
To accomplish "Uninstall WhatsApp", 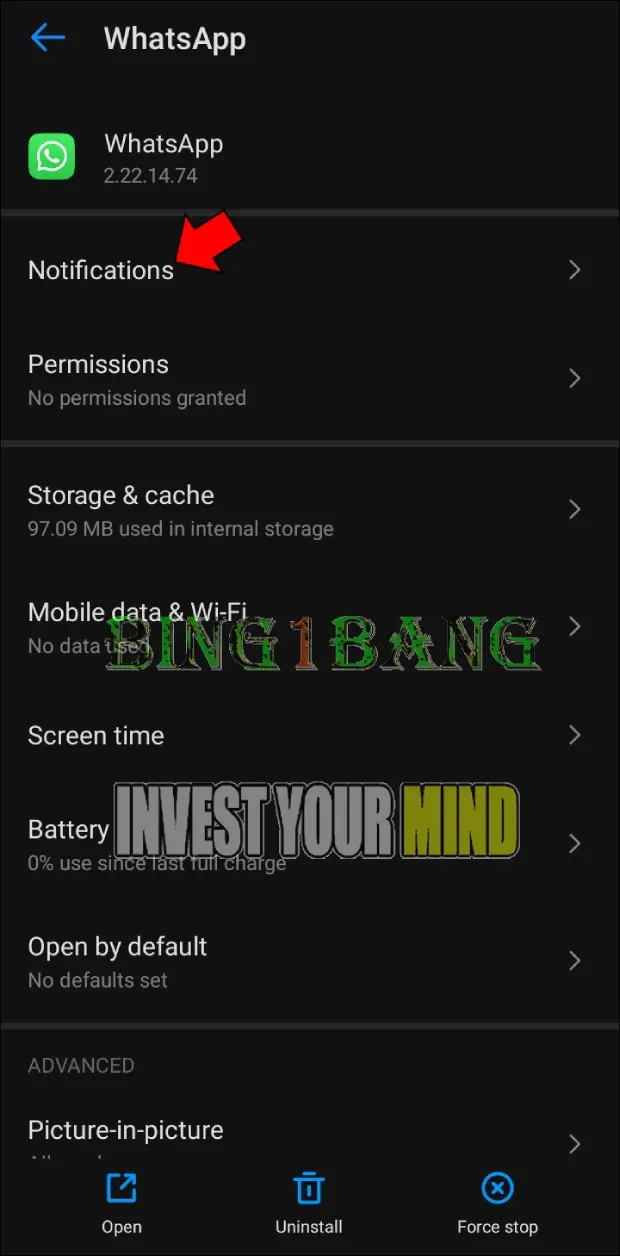I will (x=309, y=1203).
